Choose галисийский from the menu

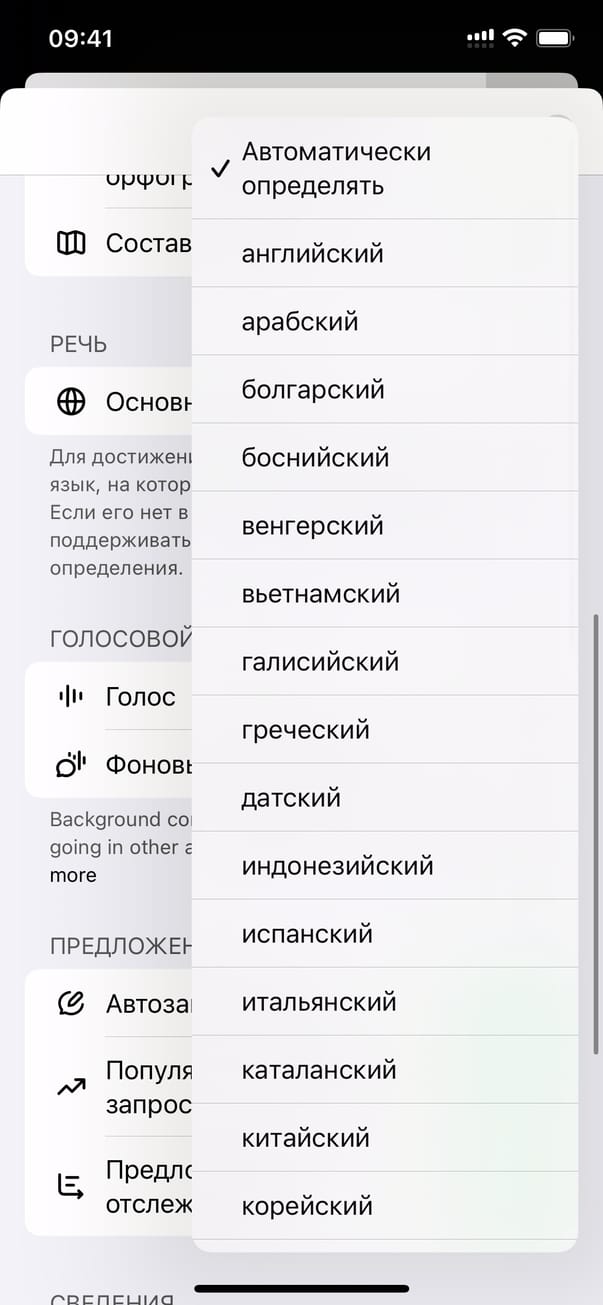(x=384, y=662)
